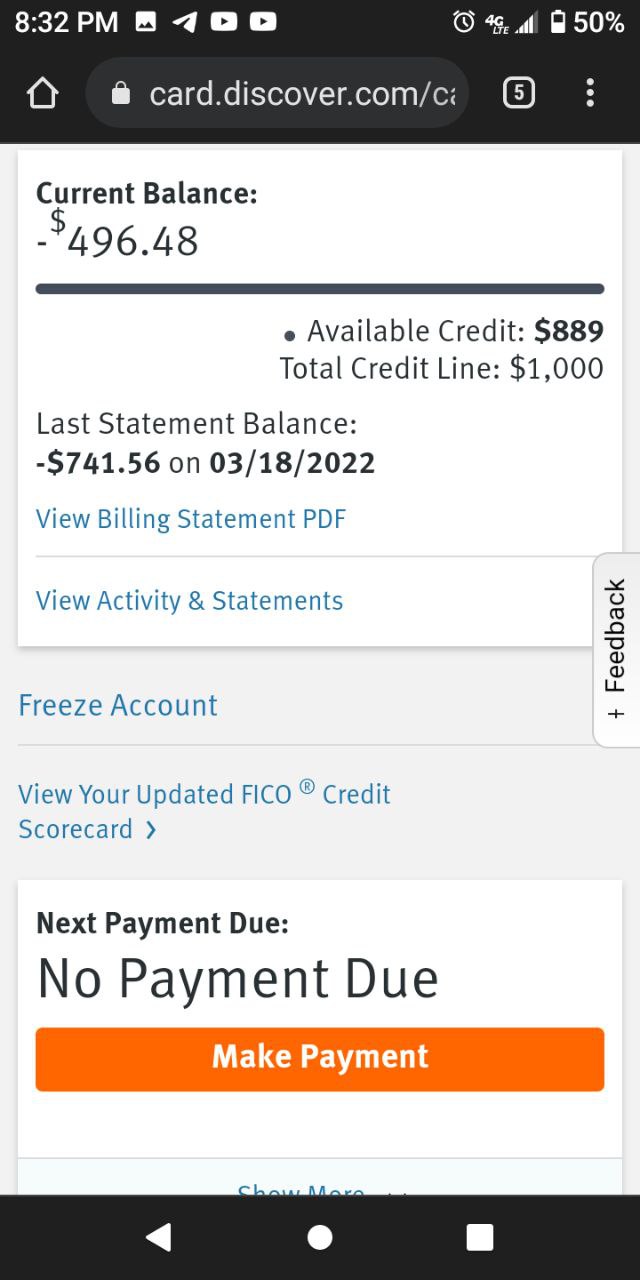Select the Freeze Account link
The width and height of the screenshot is (640, 1280).
pos(118,705)
